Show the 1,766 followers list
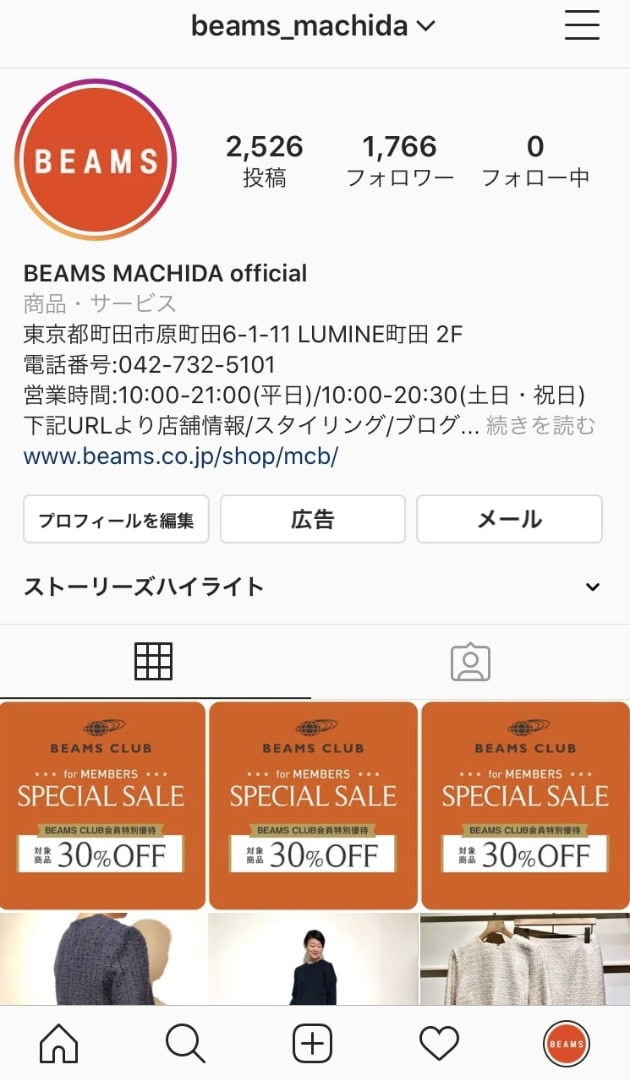This screenshot has width=630, height=1081. point(399,160)
